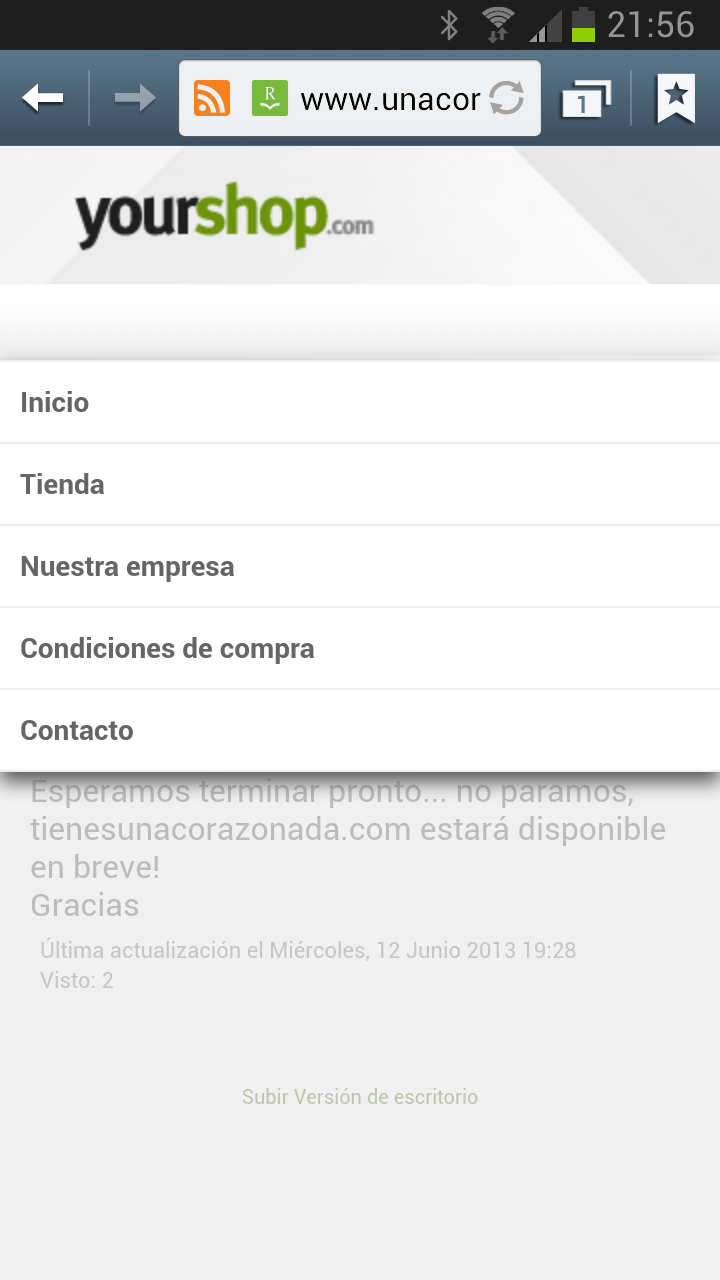Tap the browser forward arrow
Image resolution: width=720 pixels, height=1280 pixels.
coord(135,98)
